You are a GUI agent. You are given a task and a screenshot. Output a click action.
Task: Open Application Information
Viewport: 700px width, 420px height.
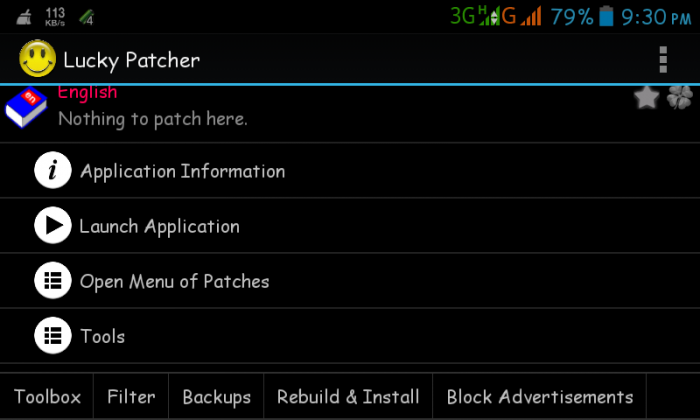pyautogui.click(x=182, y=171)
